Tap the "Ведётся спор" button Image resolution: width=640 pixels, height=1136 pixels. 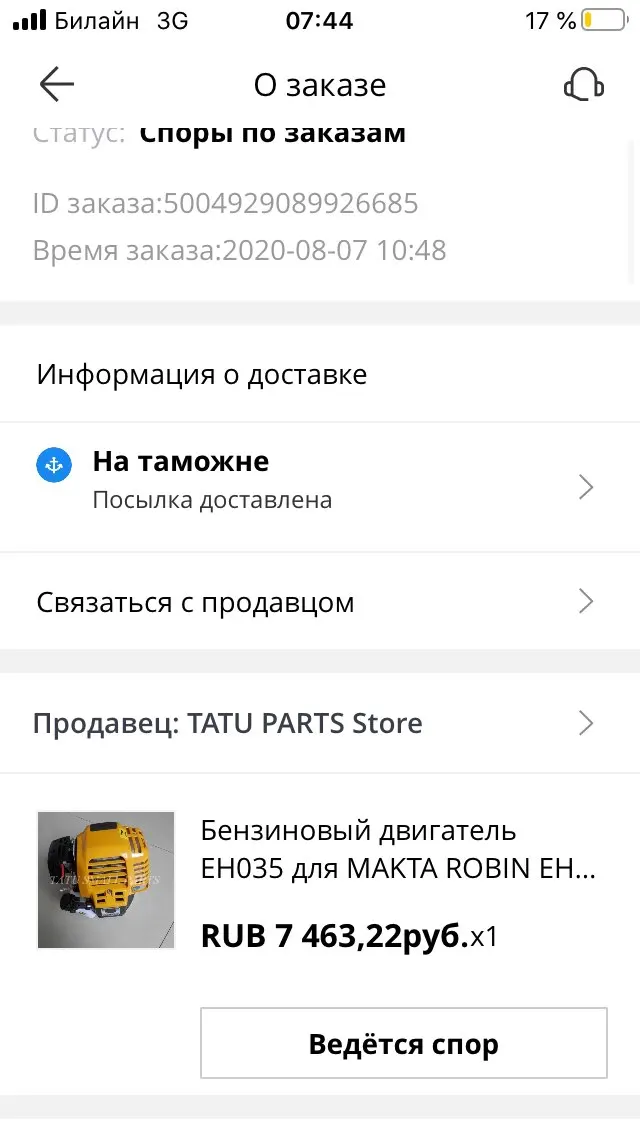[404, 1044]
